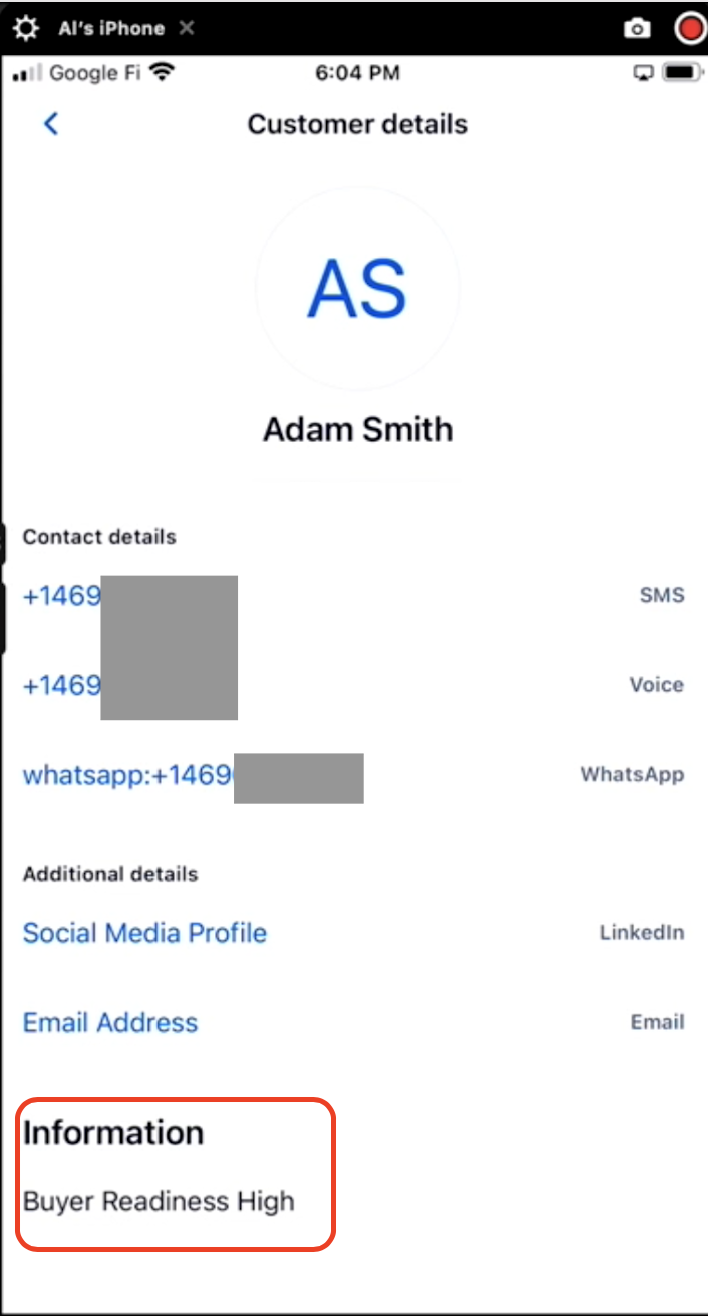This screenshot has height=1316, width=708.
Task: Call the Voice phone number
Action: [62, 686]
